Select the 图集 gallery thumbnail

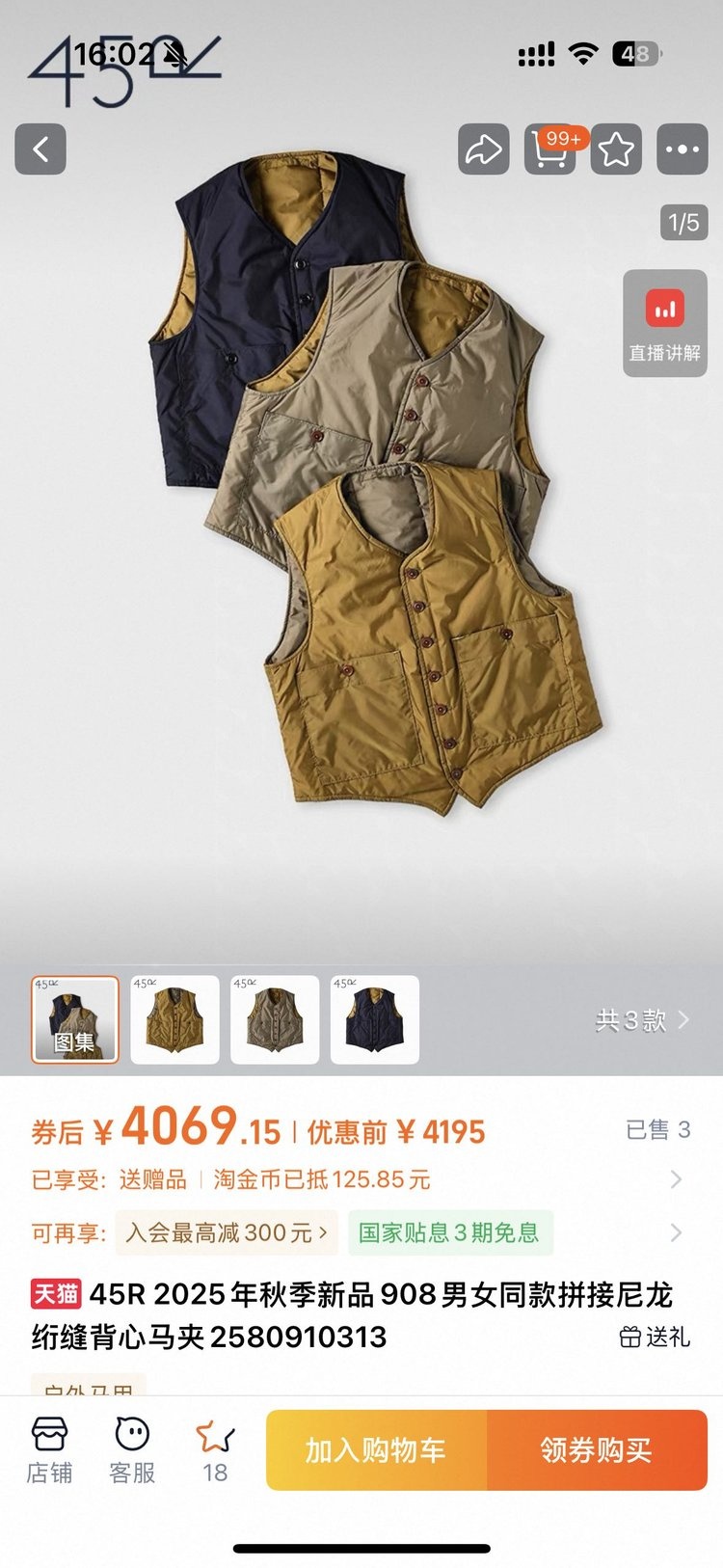pyautogui.click(x=75, y=1019)
